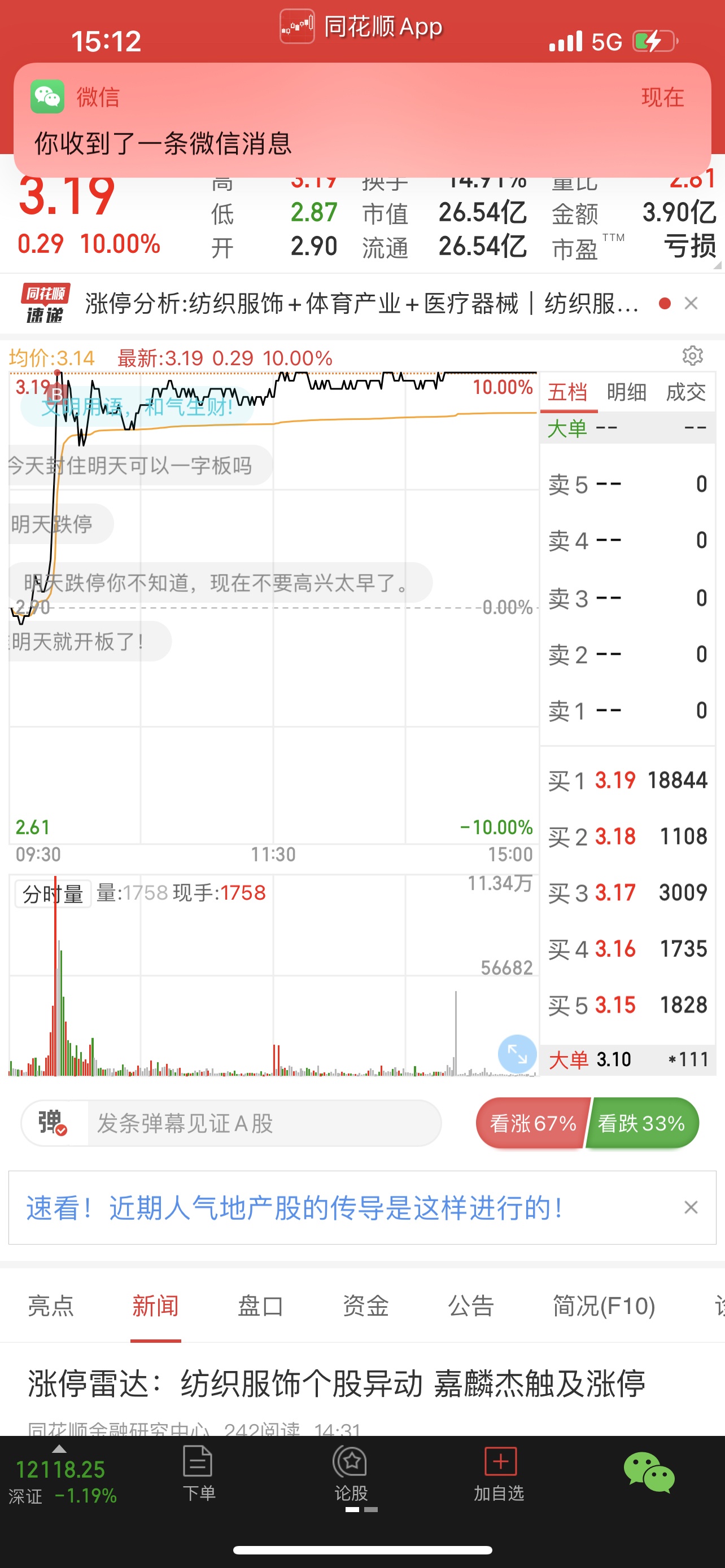Expand the chart to full screen
This screenshot has height=1568, width=725.
coord(517,1054)
